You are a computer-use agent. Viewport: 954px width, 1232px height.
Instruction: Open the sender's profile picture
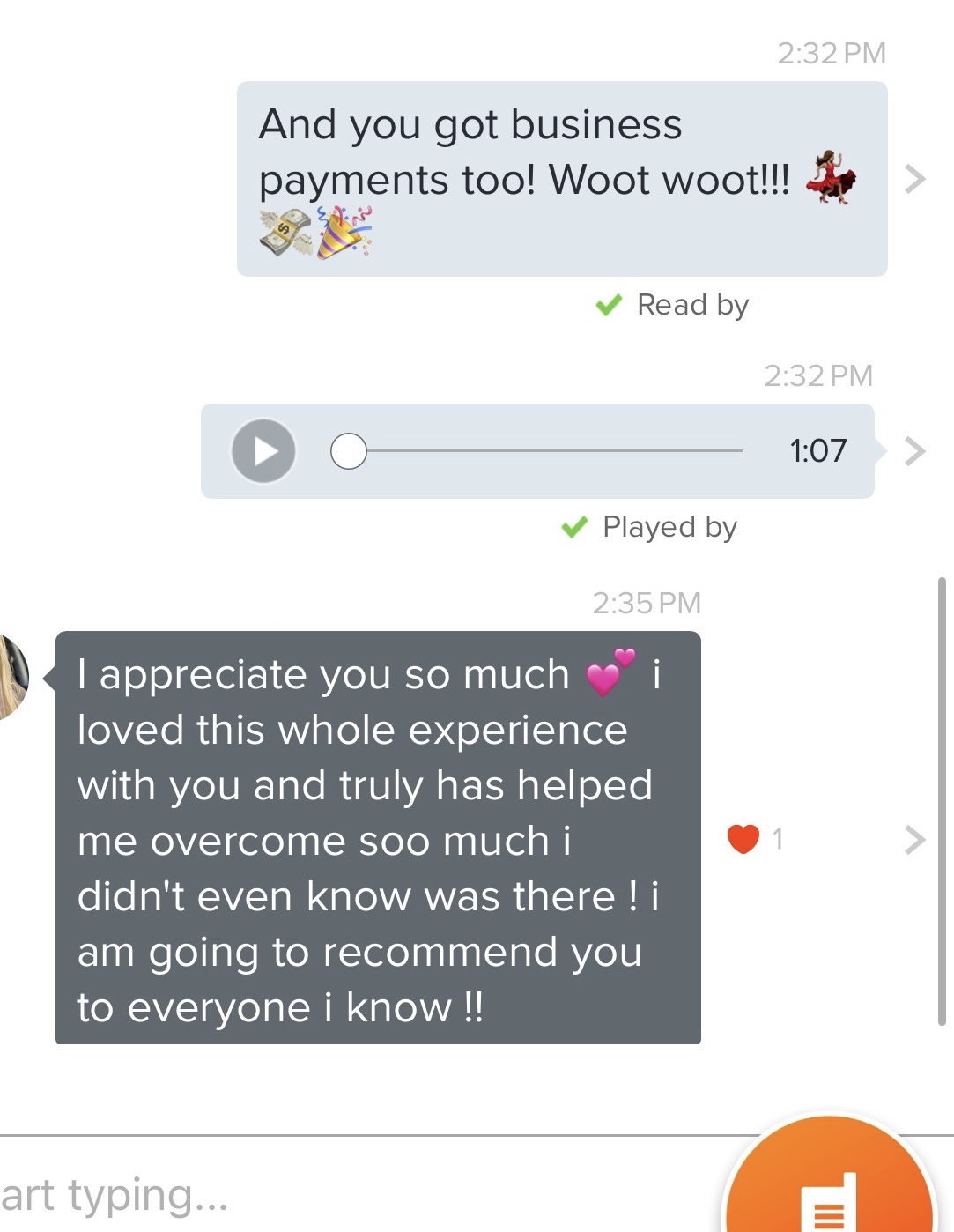click(x=12, y=677)
